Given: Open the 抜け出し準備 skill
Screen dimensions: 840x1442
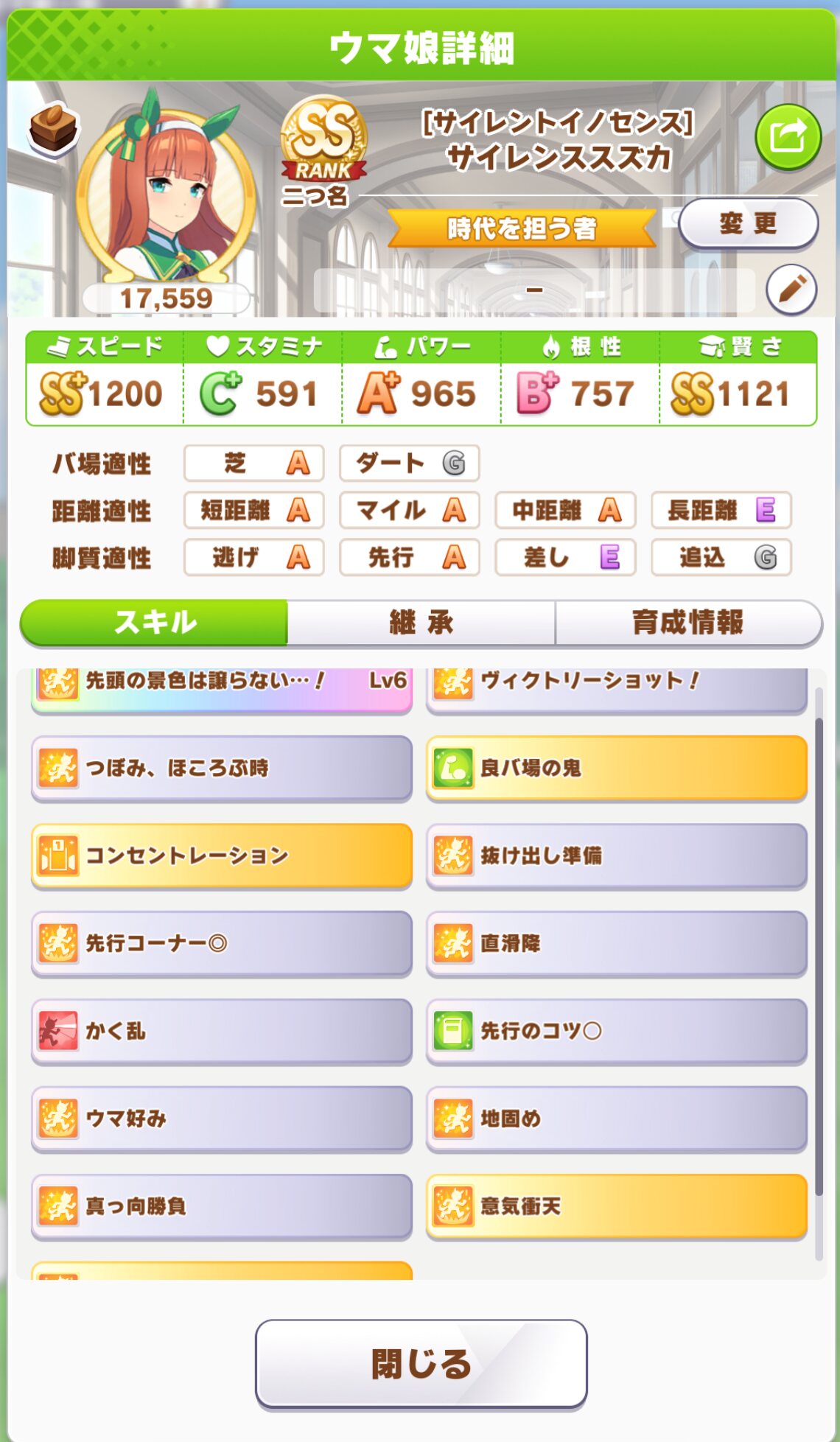Looking at the screenshot, I should 616,855.
